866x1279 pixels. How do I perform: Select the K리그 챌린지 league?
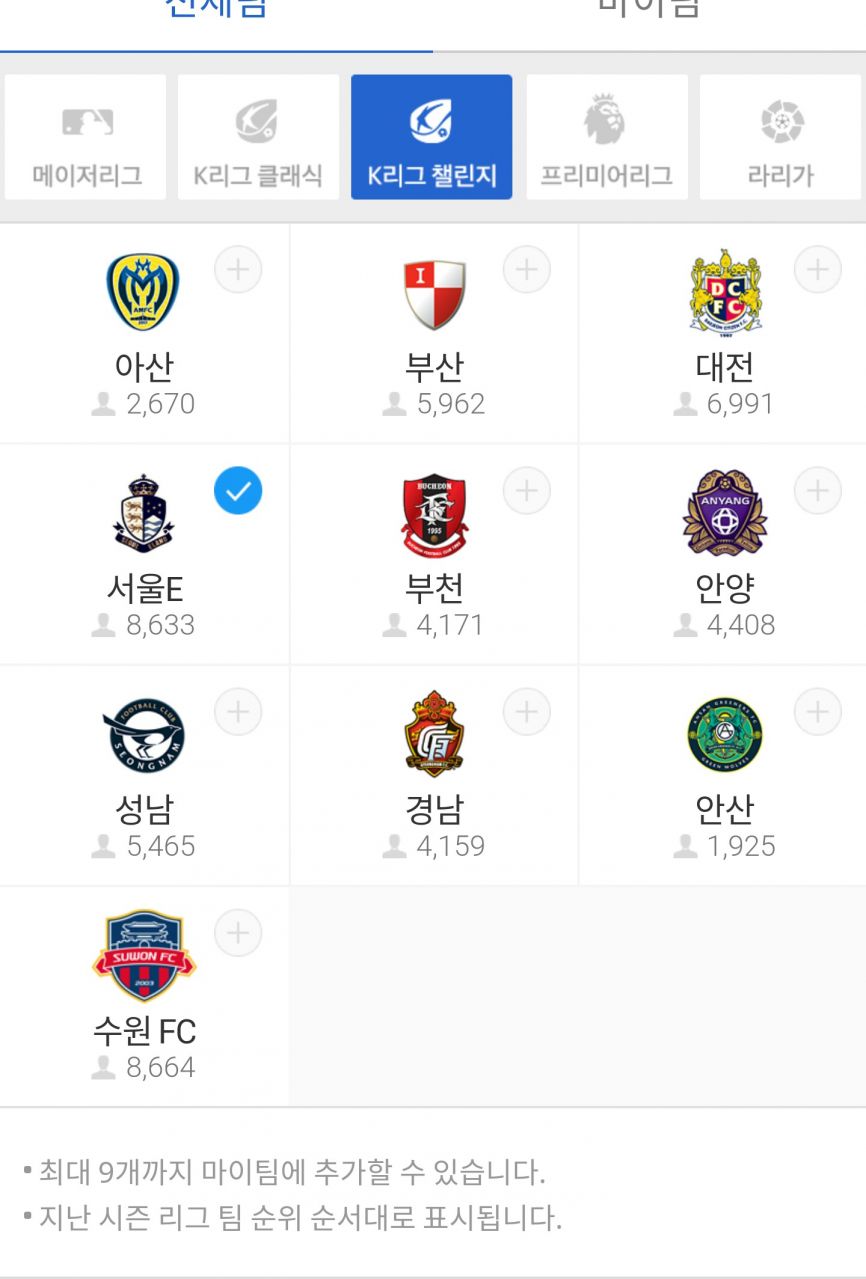[432, 138]
